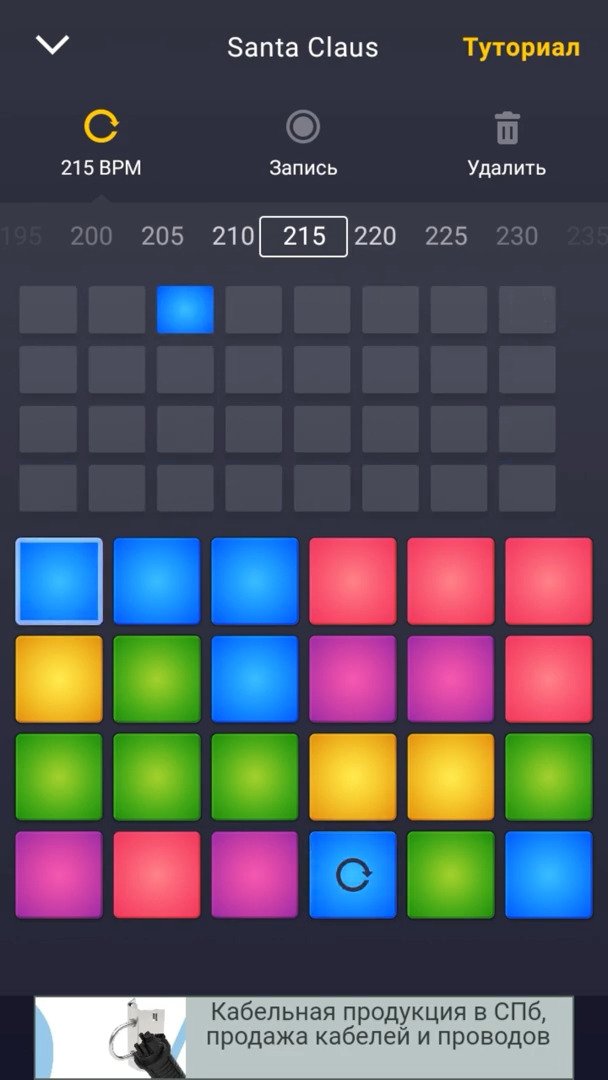Viewport: 608px width, 1080px height.
Task: Tap the lit blue step in the sequencer grid
Action: (x=185, y=310)
